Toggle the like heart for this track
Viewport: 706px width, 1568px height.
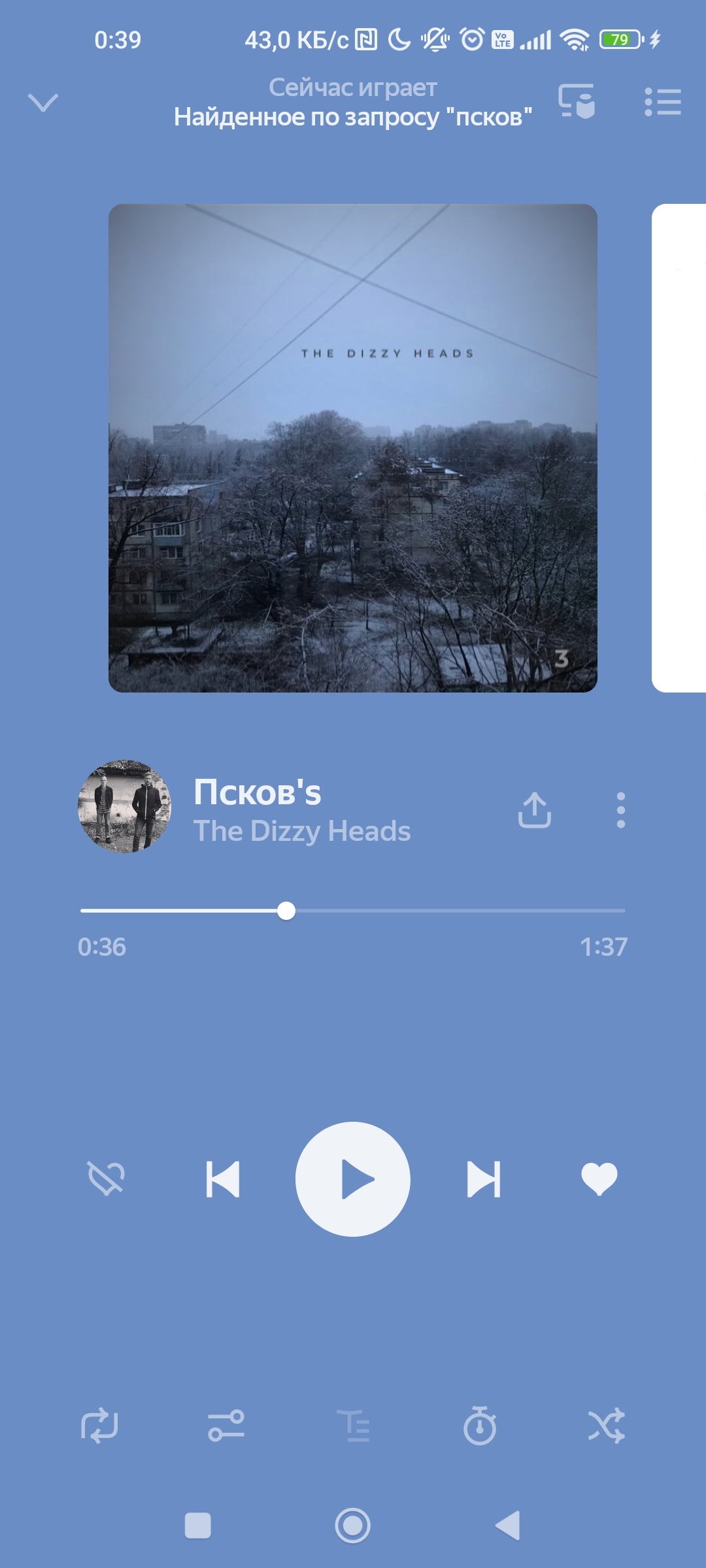click(599, 1179)
